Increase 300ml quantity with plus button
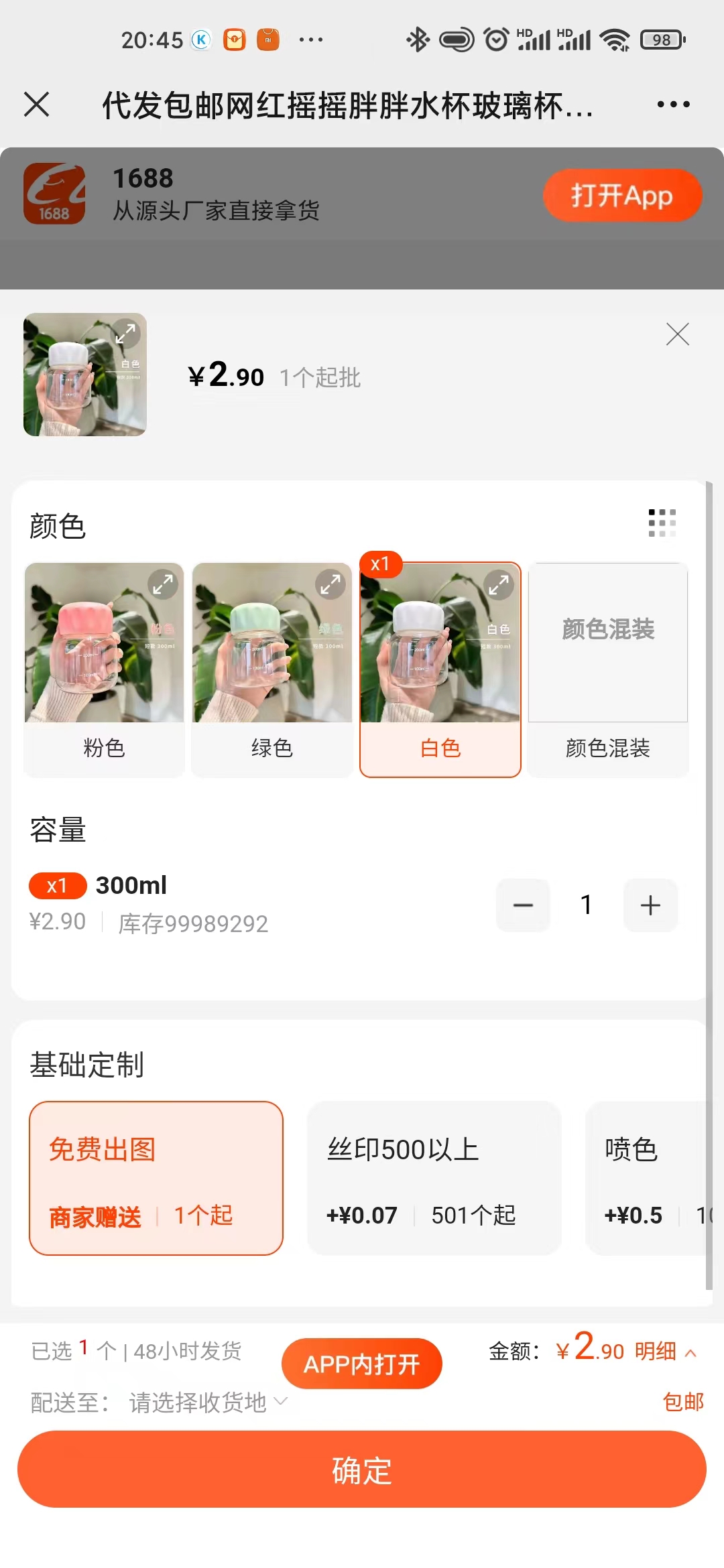The image size is (724, 1568). 650,905
